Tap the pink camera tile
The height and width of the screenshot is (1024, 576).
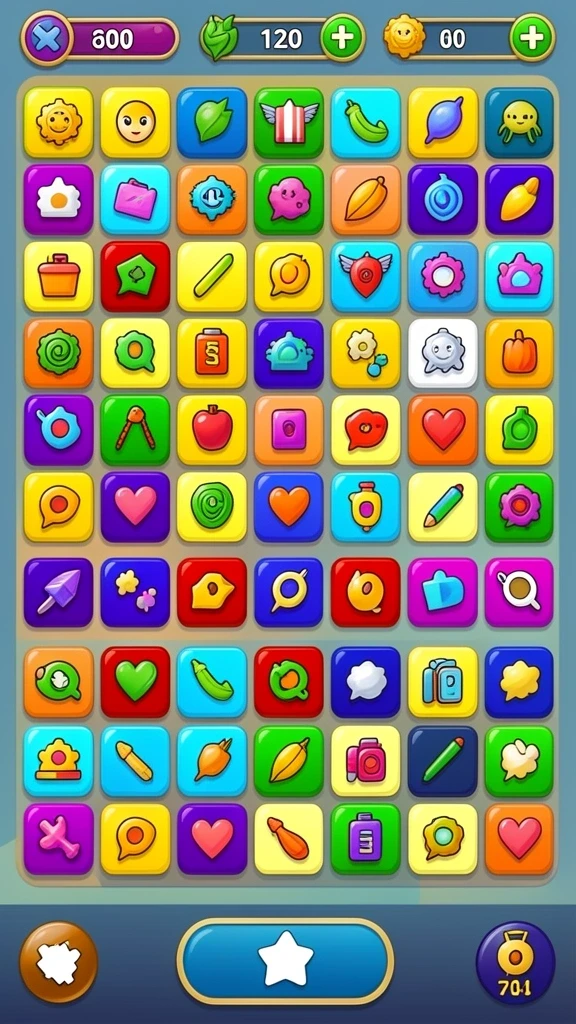tap(365, 761)
